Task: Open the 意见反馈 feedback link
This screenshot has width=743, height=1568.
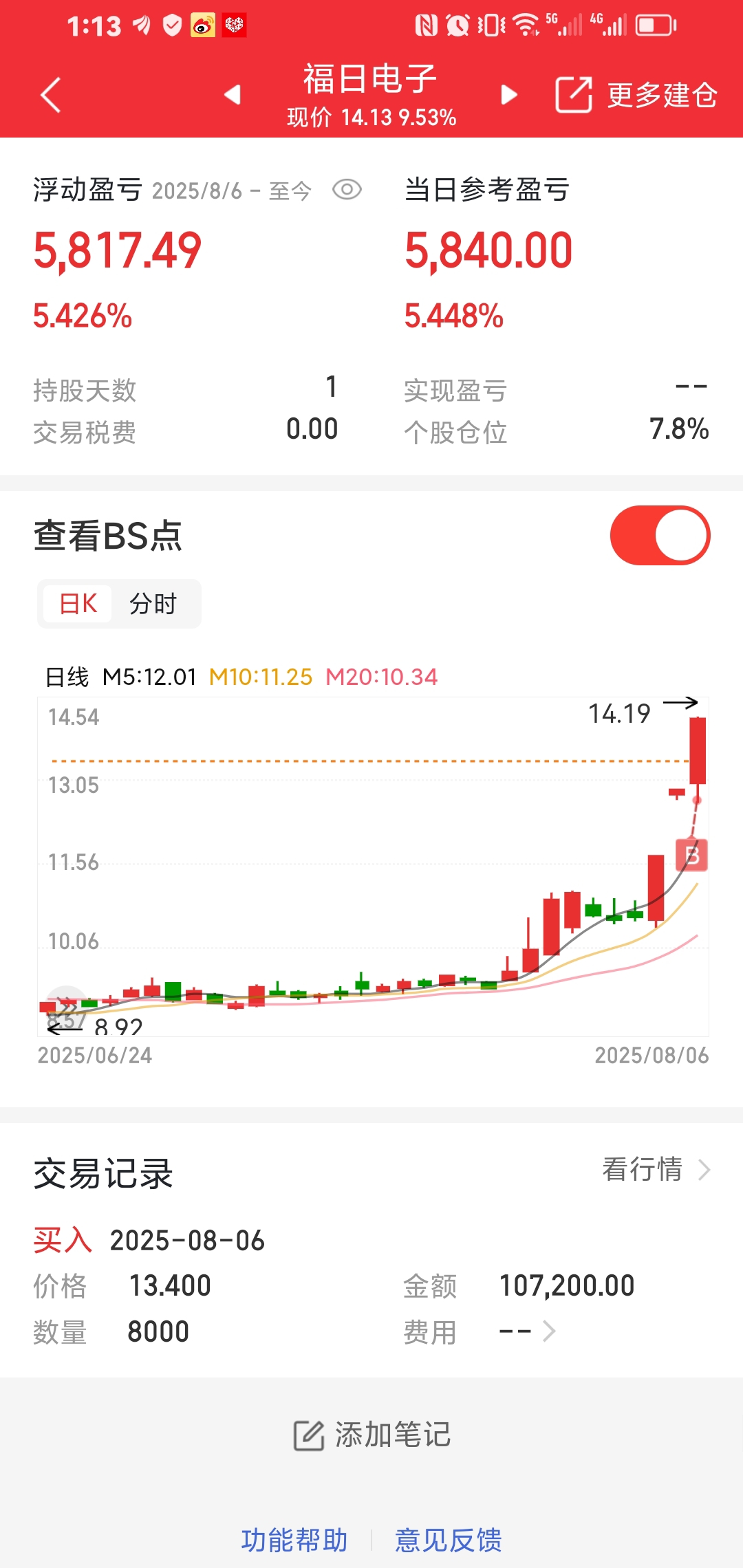Action: tap(449, 1540)
